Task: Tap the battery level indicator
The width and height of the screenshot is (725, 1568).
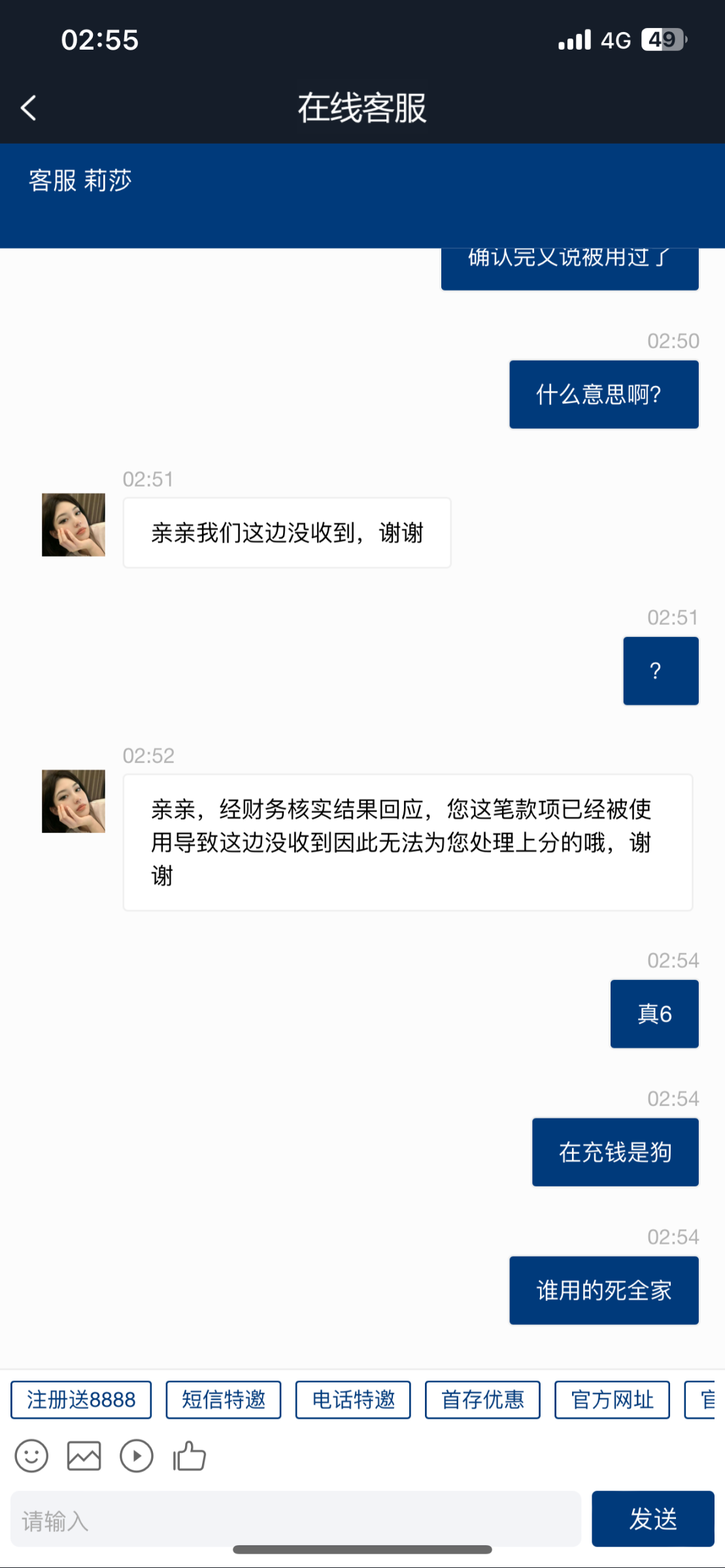Action: click(x=662, y=41)
